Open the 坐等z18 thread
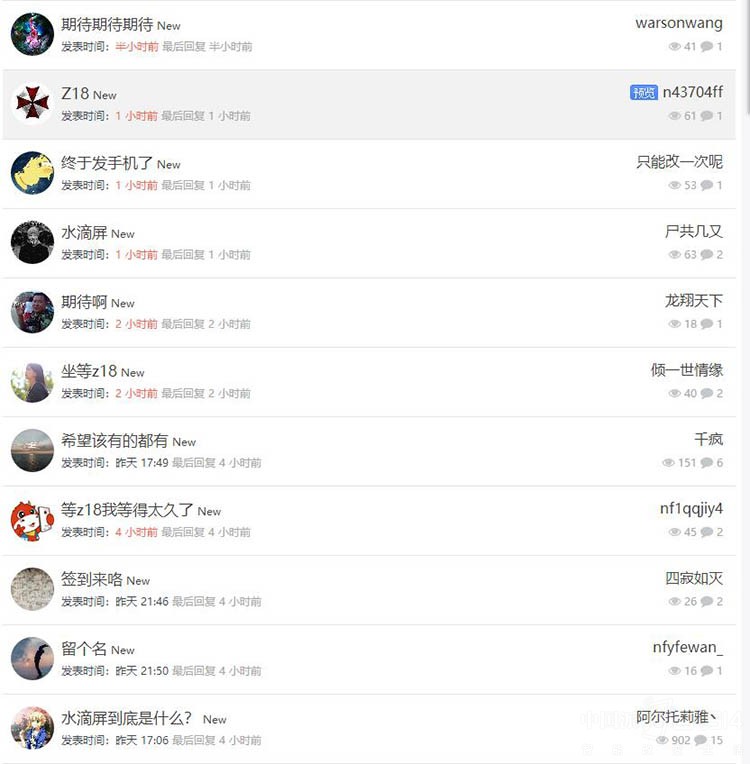750x764 pixels. point(89,371)
